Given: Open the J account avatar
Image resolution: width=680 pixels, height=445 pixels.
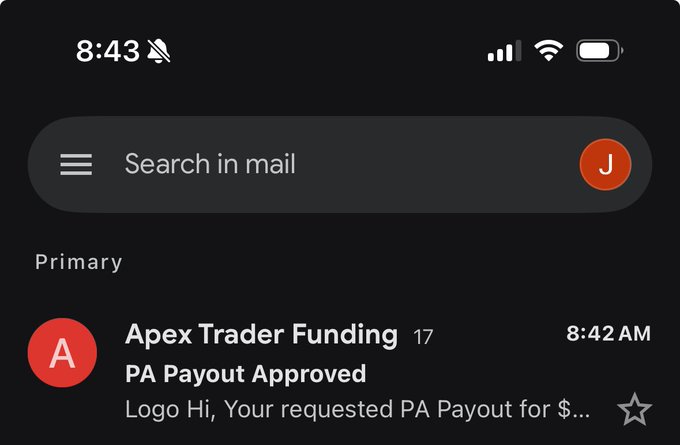Looking at the screenshot, I should pos(605,165).
